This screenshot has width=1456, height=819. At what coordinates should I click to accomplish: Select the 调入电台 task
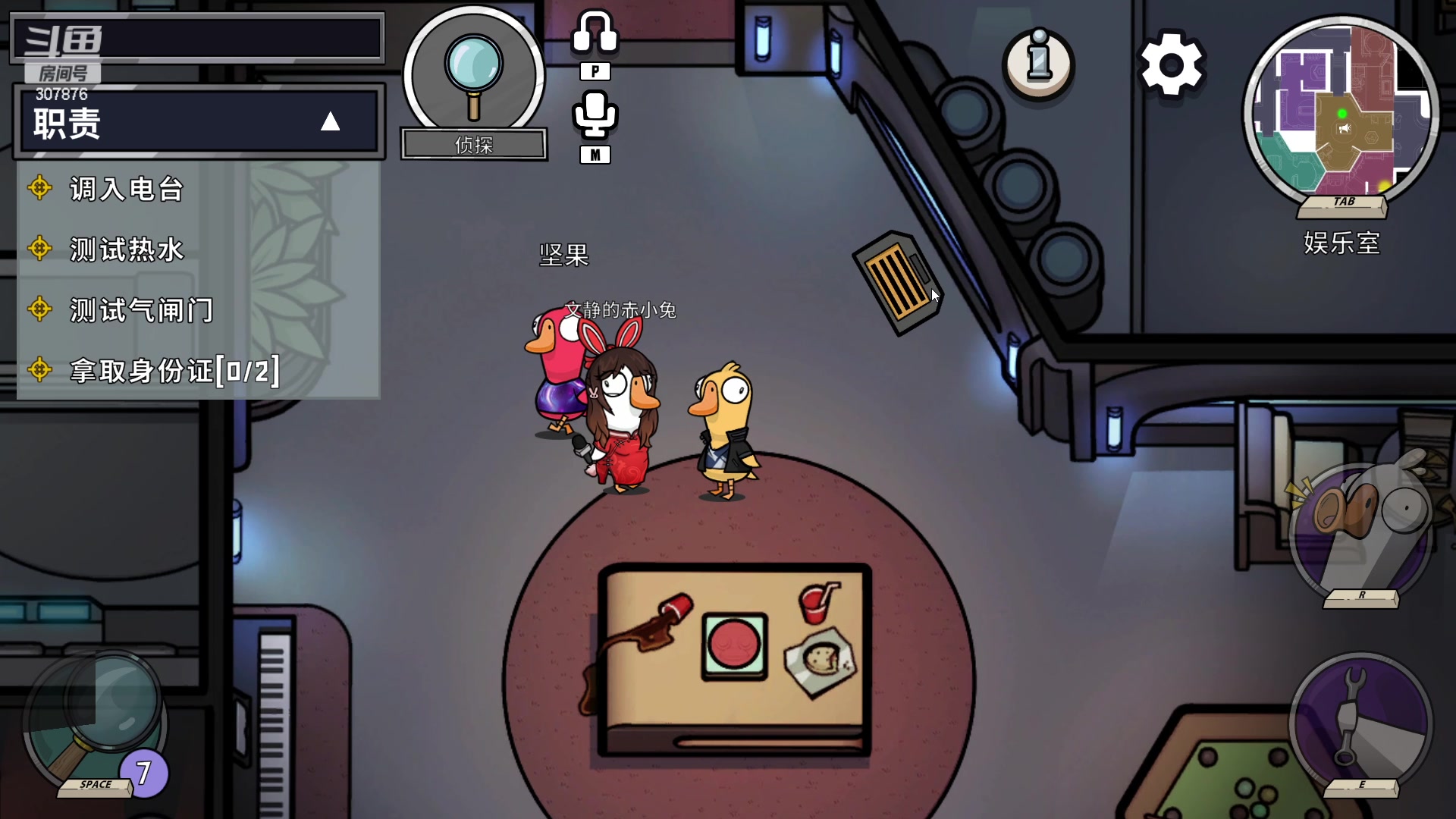(x=127, y=189)
